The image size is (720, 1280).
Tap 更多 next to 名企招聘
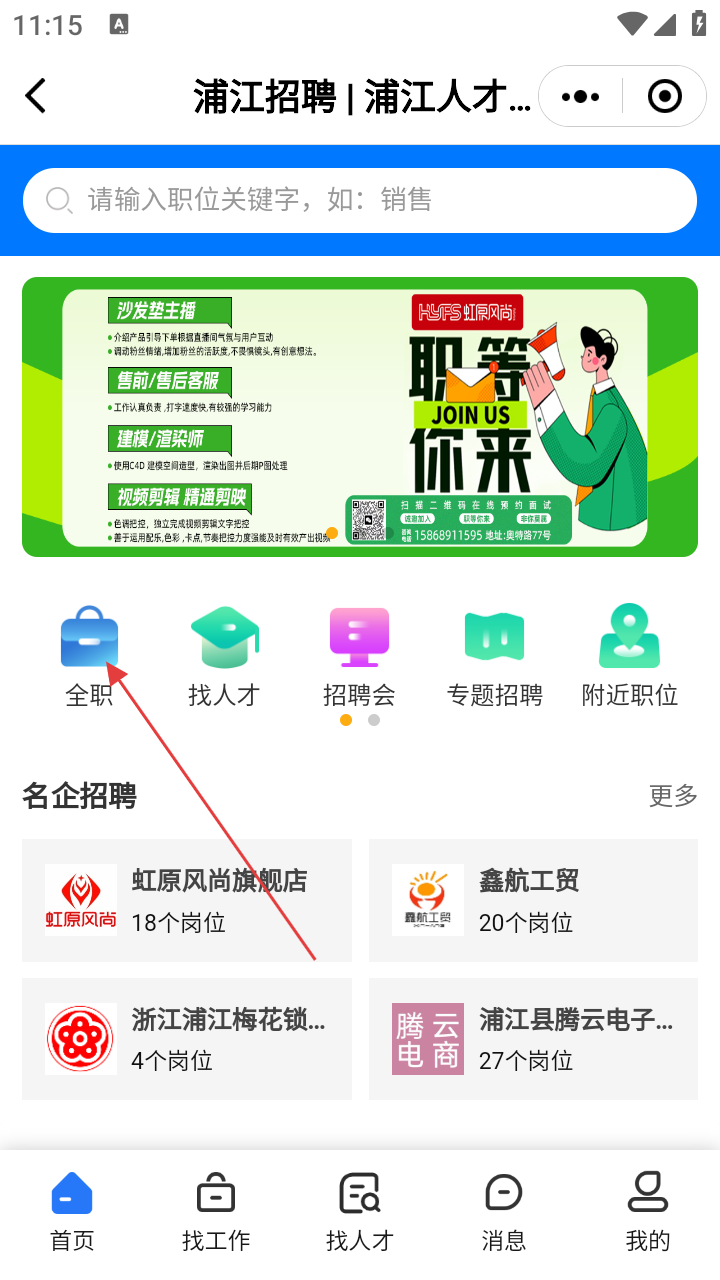(x=673, y=796)
